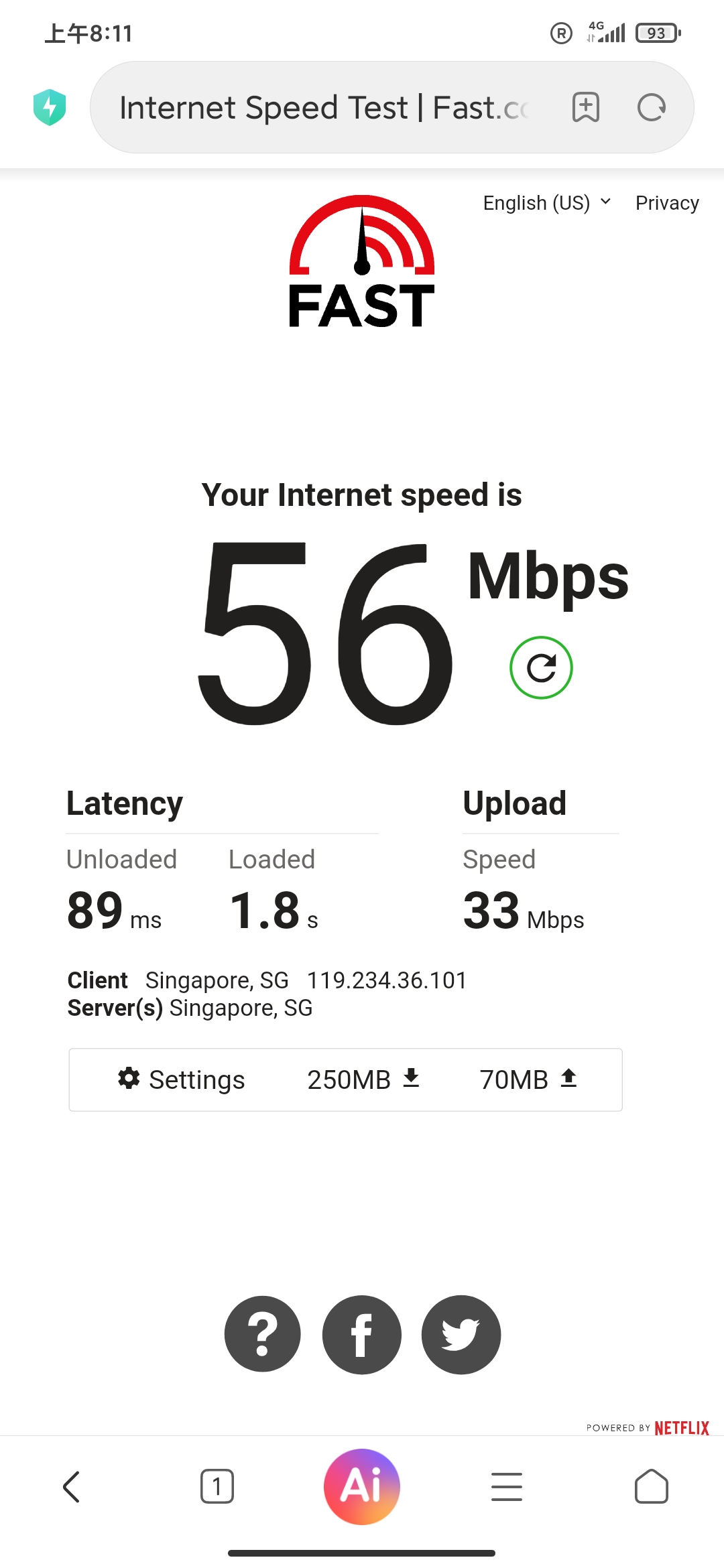Go to the browser's home page

coord(651,1487)
